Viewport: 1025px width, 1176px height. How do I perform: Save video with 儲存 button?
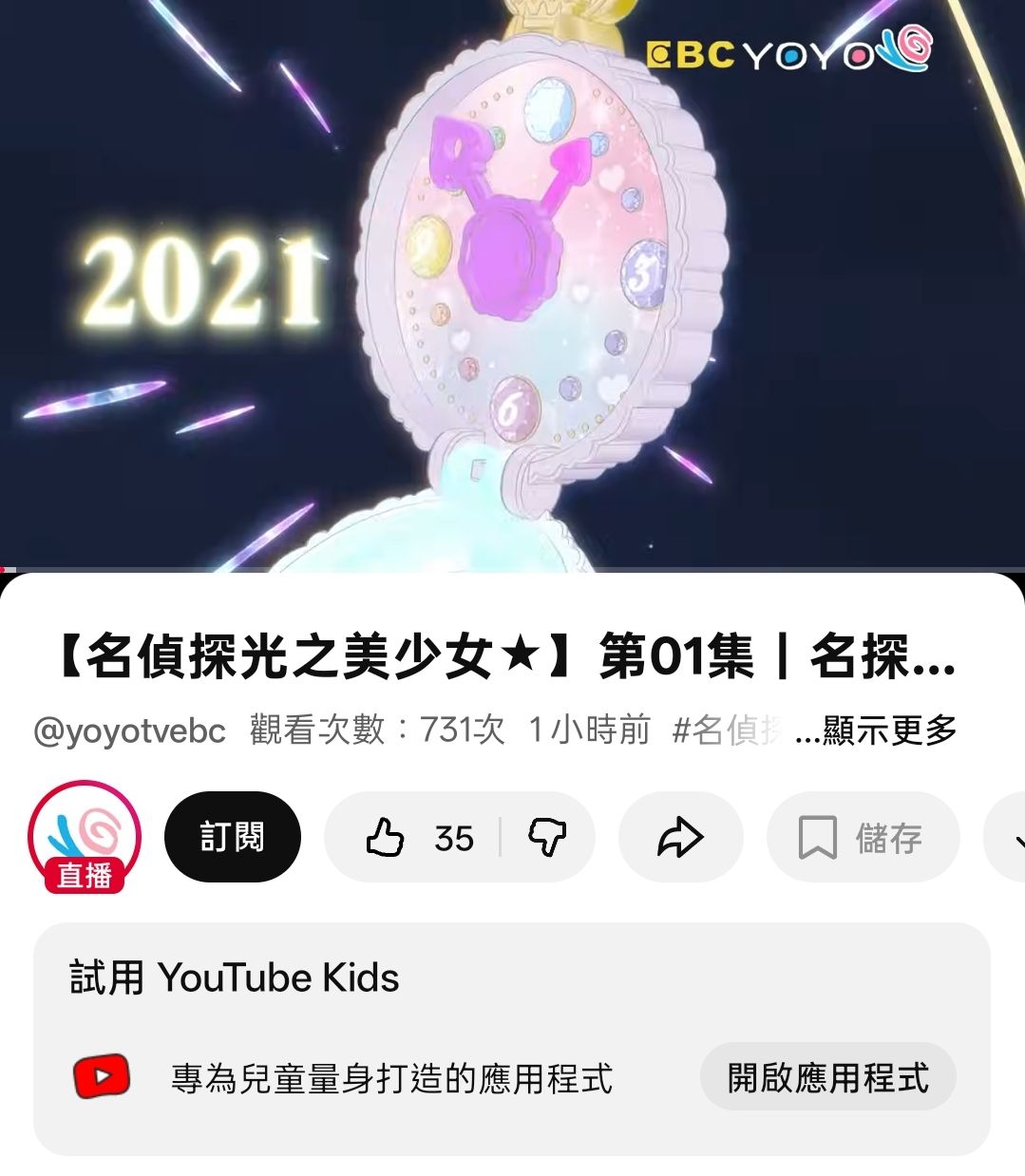[x=863, y=838]
